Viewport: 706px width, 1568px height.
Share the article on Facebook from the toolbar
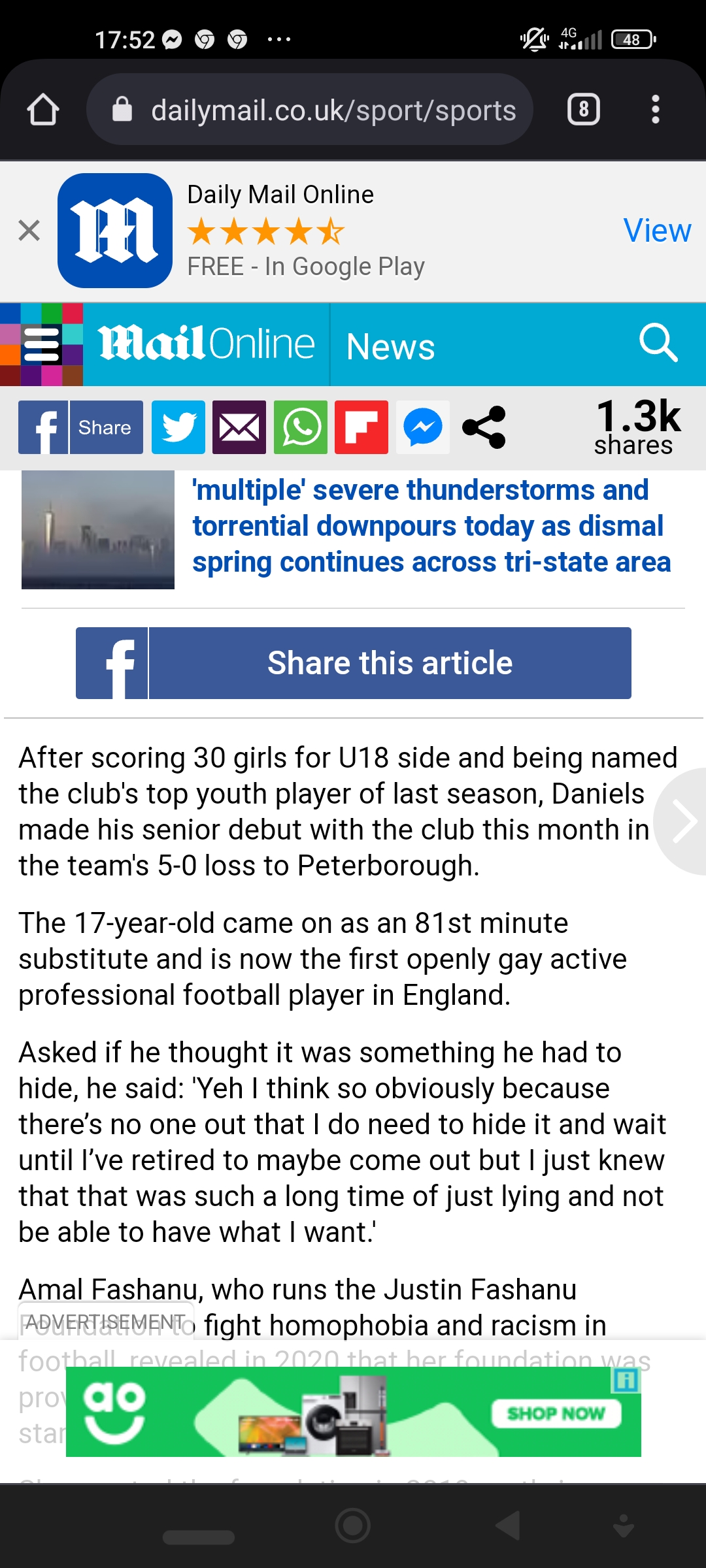(x=80, y=427)
